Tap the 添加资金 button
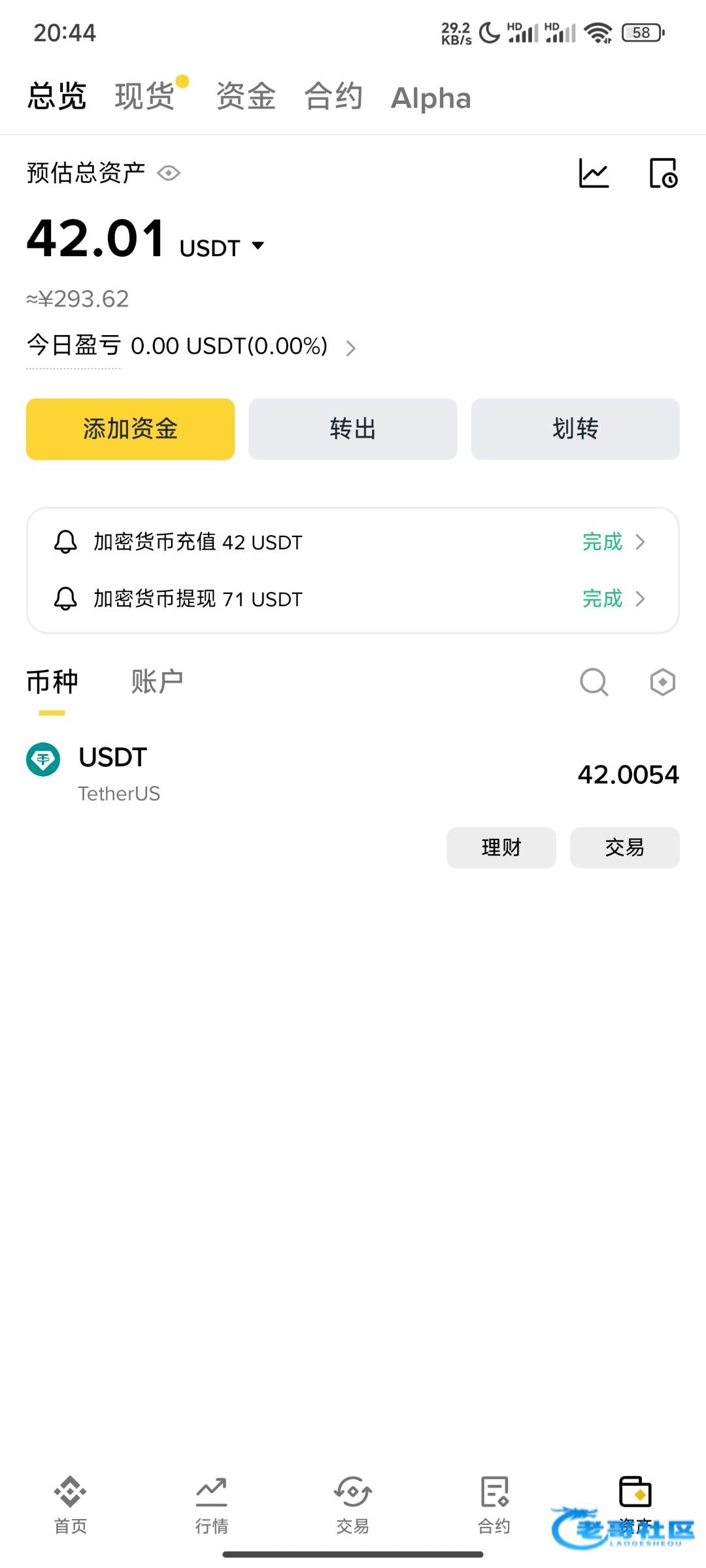Screen dimensions: 706x1568 [130, 429]
